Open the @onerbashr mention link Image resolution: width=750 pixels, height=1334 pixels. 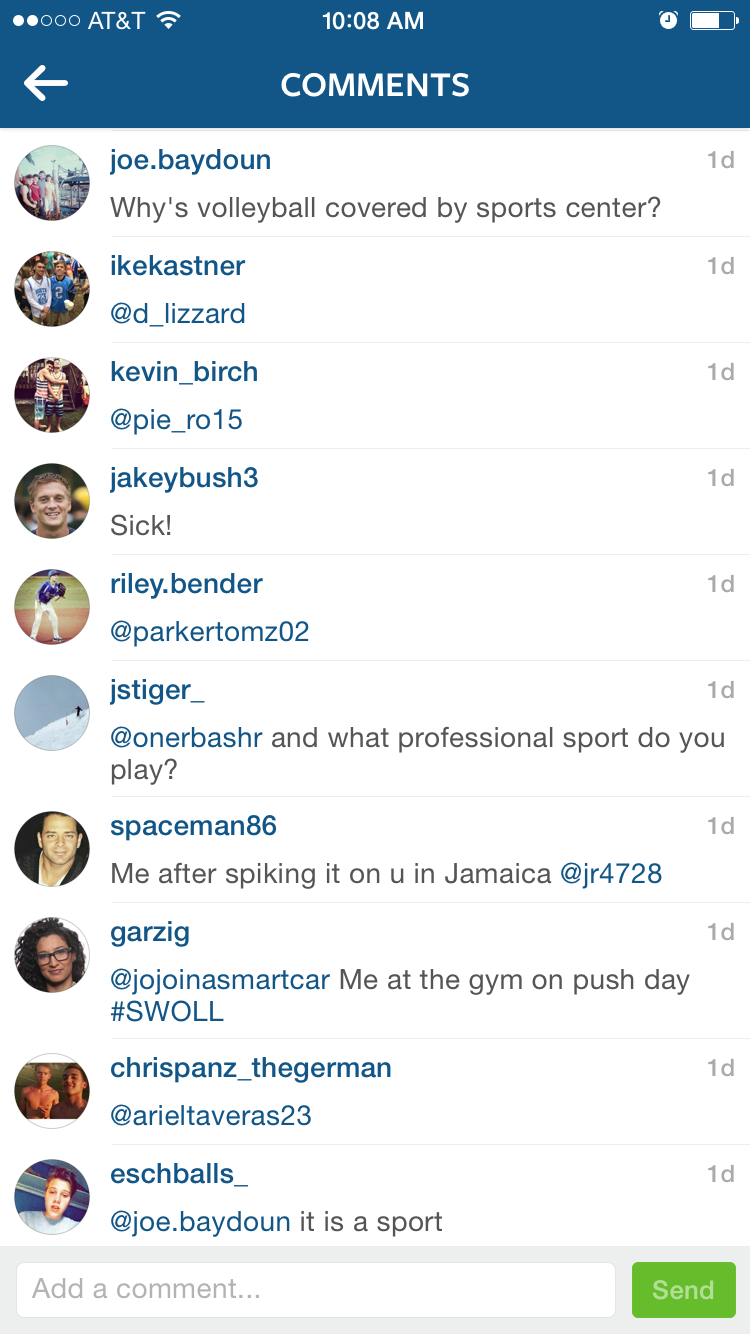186,738
